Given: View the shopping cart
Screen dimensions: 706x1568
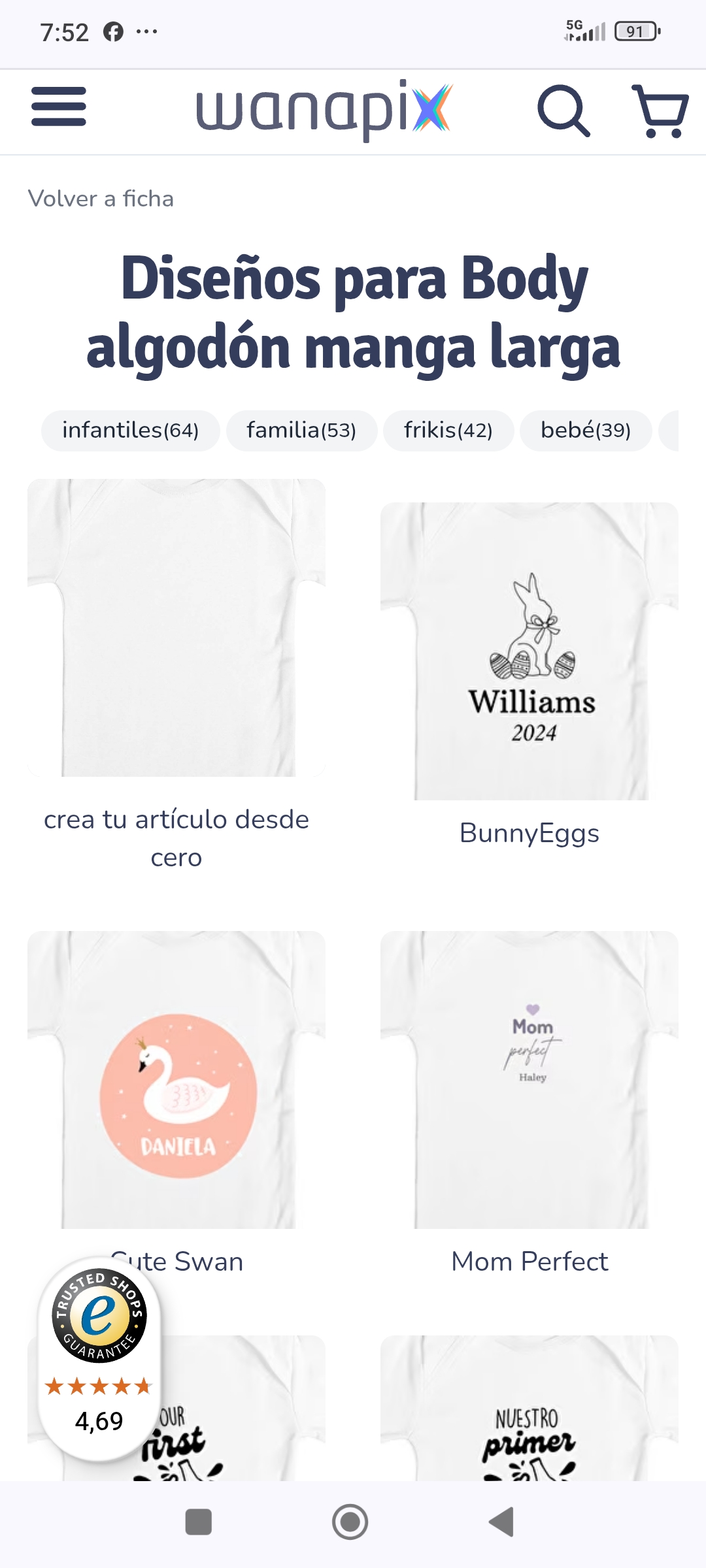Looking at the screenshot, I should tap(660, 111).
